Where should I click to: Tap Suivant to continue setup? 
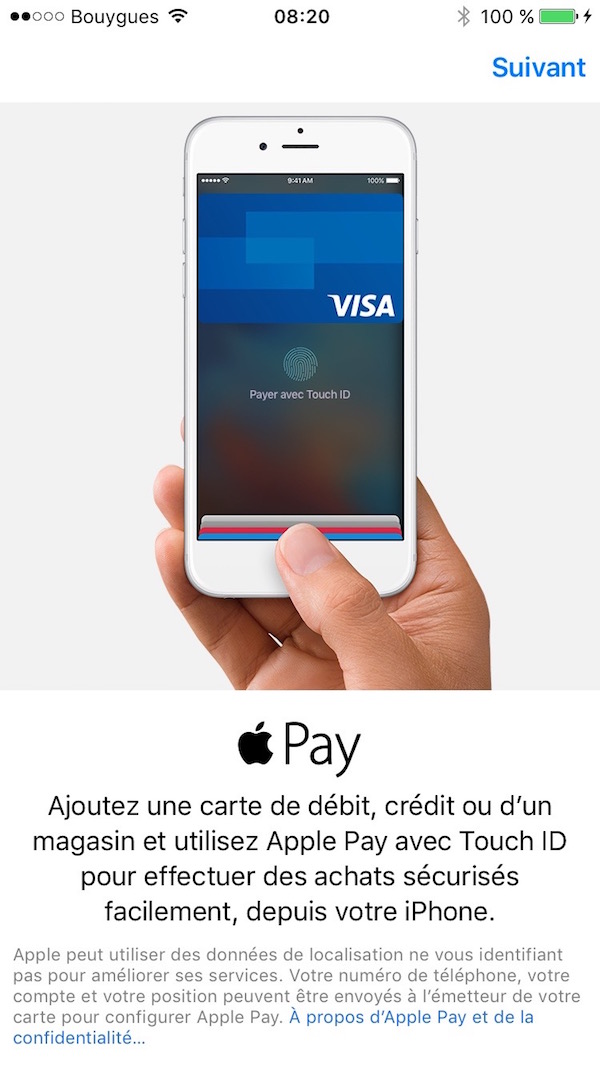point(538,67)
